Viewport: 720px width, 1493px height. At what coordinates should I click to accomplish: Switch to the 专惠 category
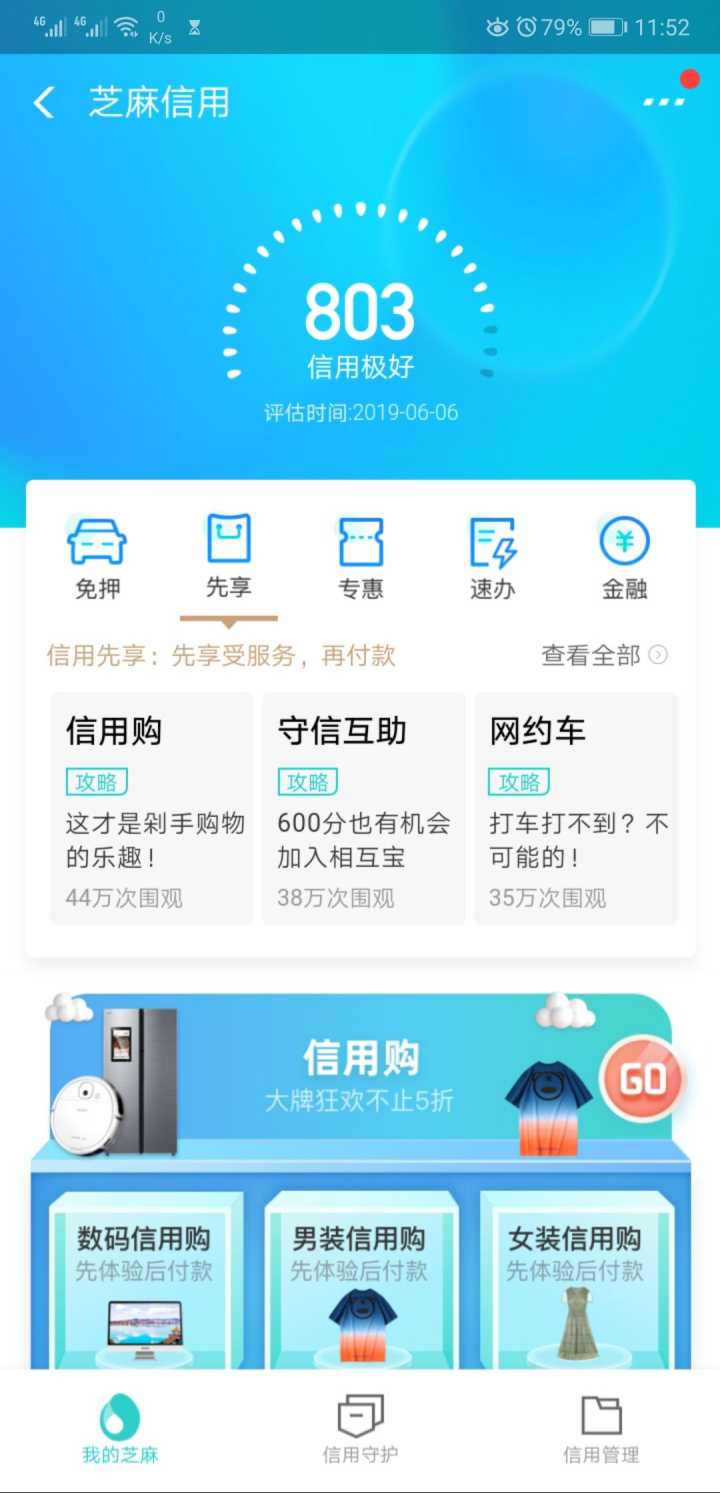coord(360,559)
